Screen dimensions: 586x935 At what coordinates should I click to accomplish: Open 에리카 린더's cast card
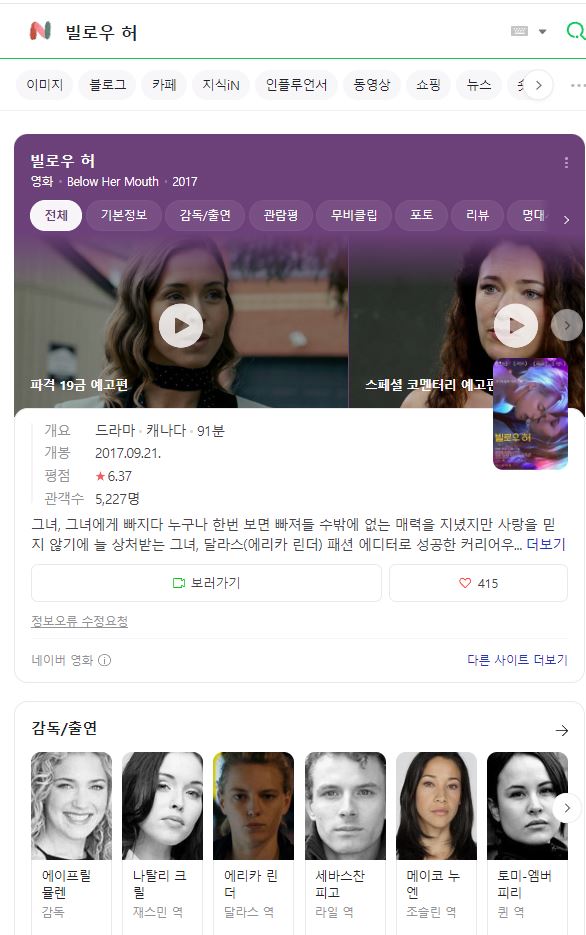[x=253, y=841]
